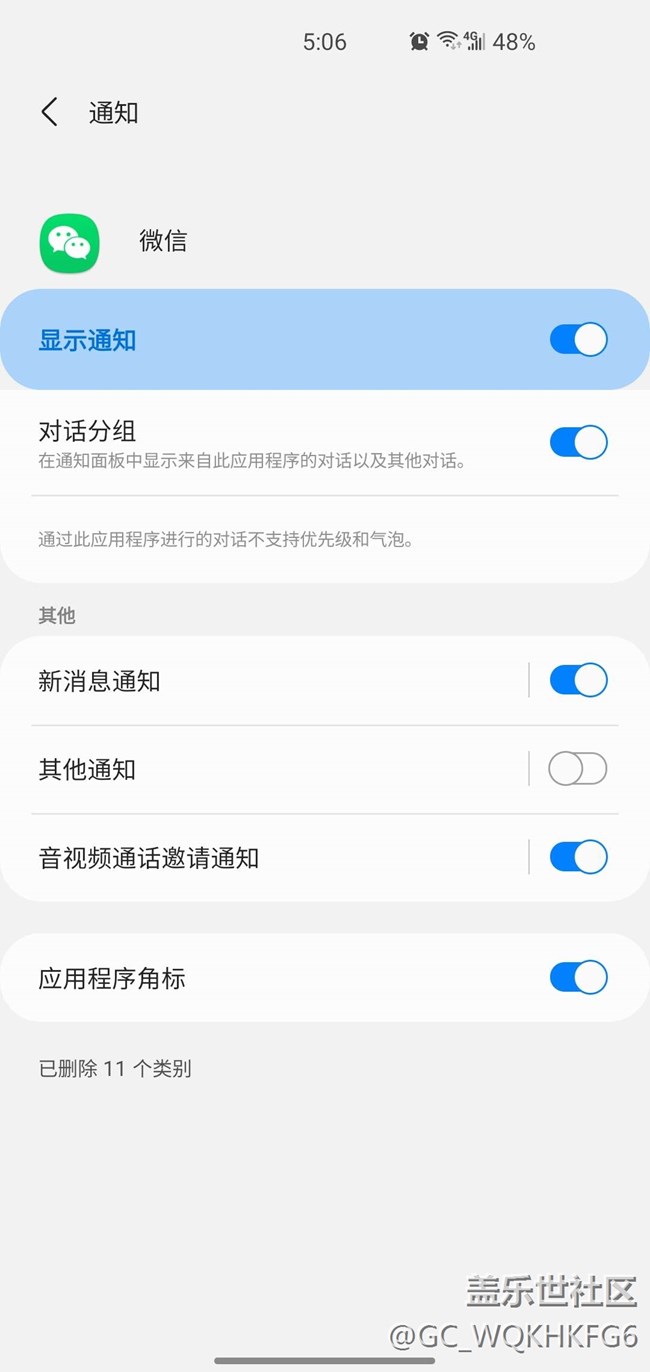This screenshot has height=1372, width=650.
Task: Turn off the 音视频通话邀请通知 toggle
Action: [578, 857]
